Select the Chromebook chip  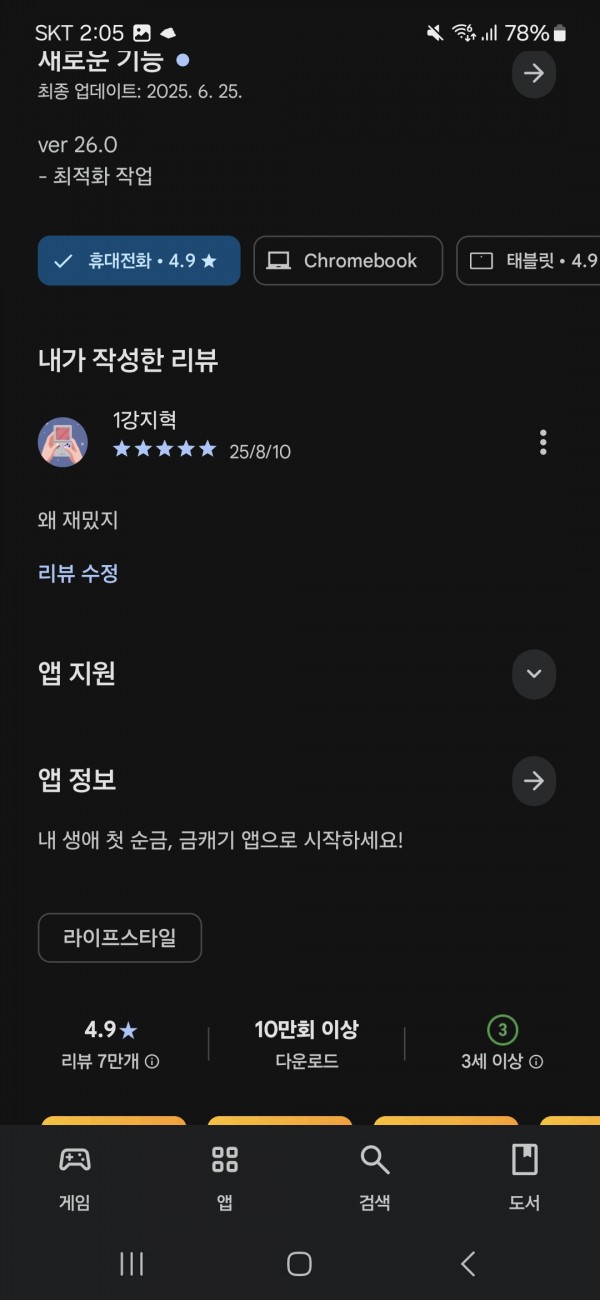pos(348,261)
